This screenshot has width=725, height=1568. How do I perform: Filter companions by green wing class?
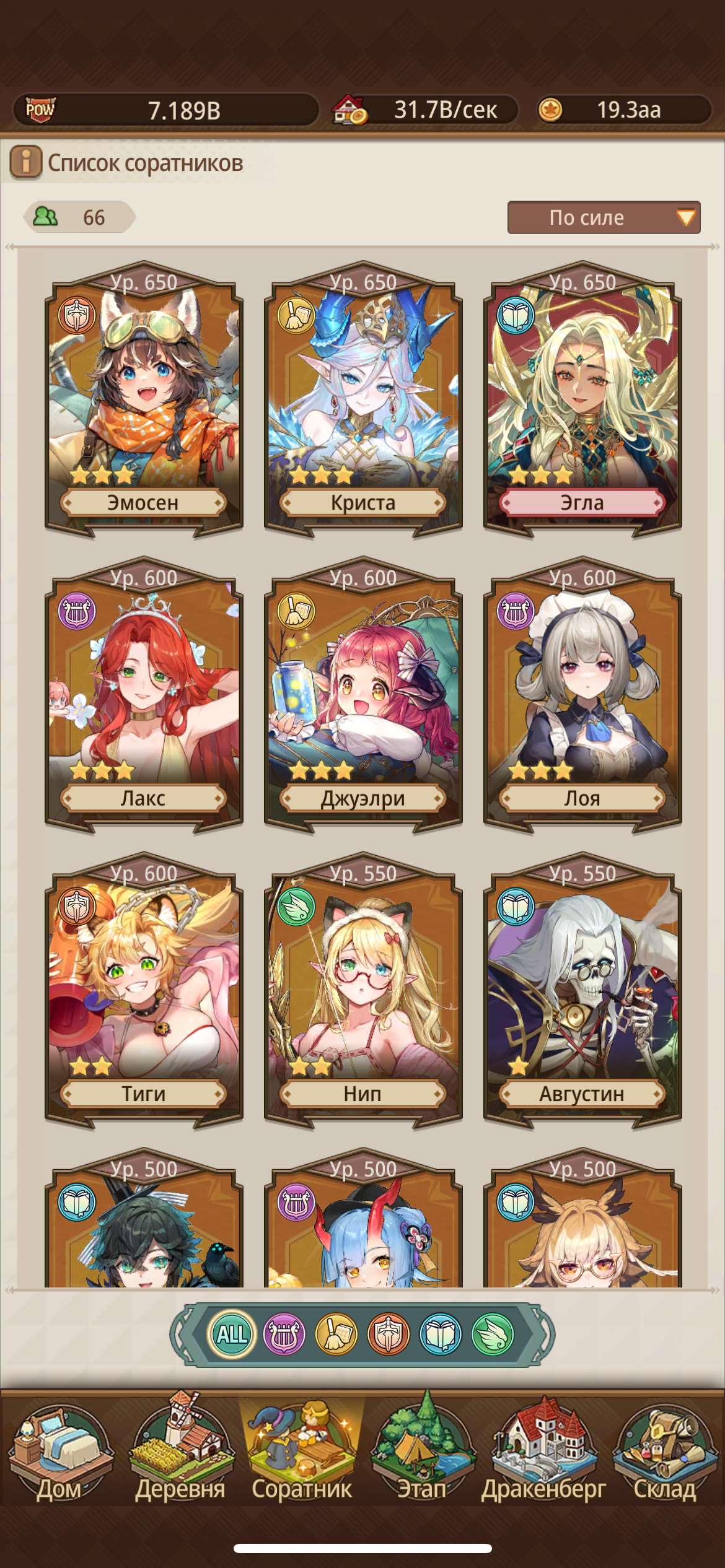tap(493, 1334)
